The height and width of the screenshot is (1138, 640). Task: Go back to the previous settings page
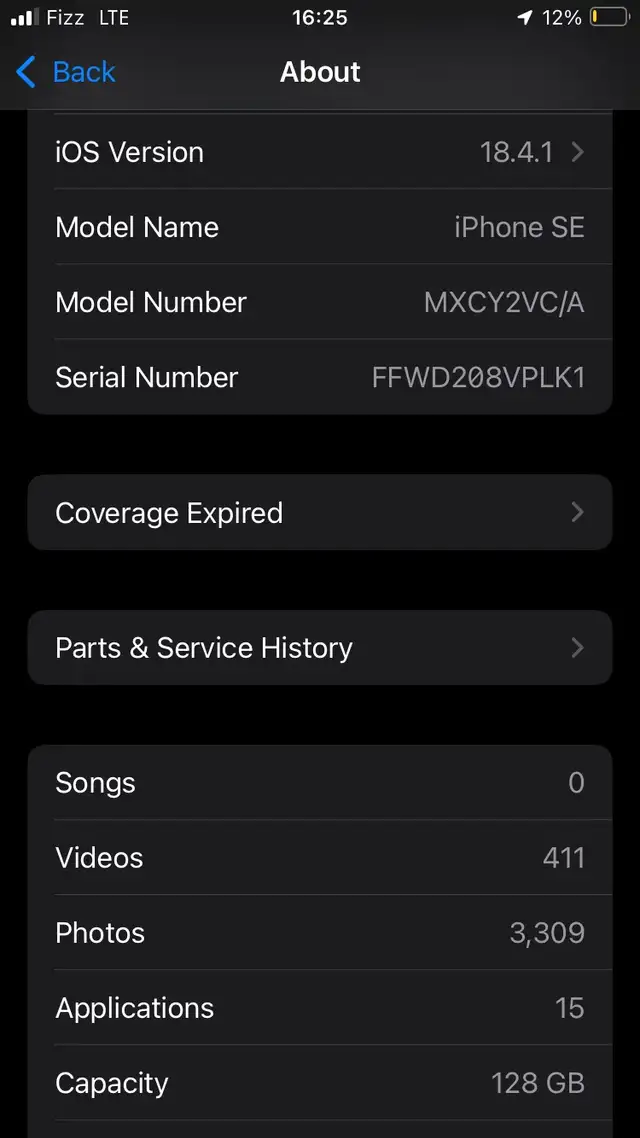65,72
